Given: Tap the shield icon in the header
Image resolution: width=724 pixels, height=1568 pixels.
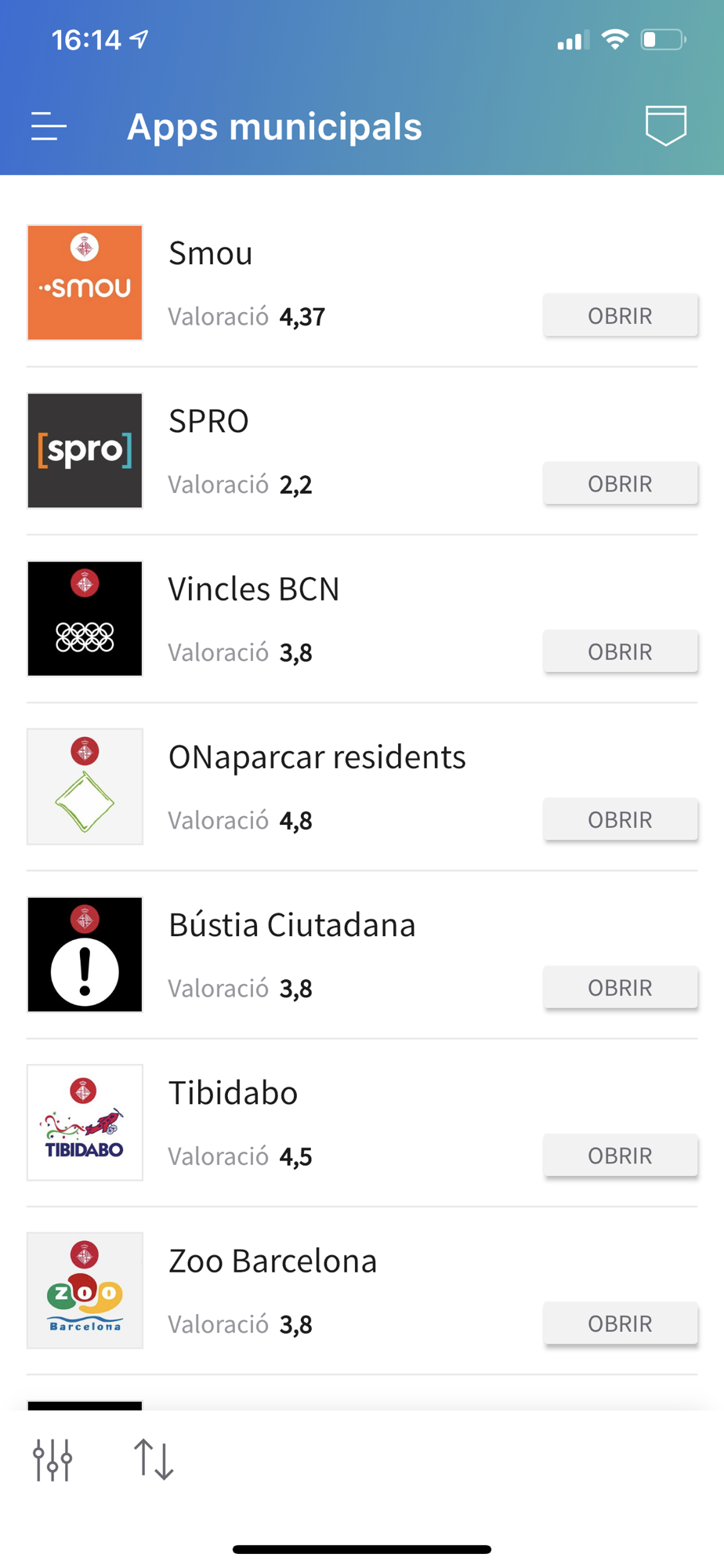Looking at the screenshot, I should tap(665, 125).
